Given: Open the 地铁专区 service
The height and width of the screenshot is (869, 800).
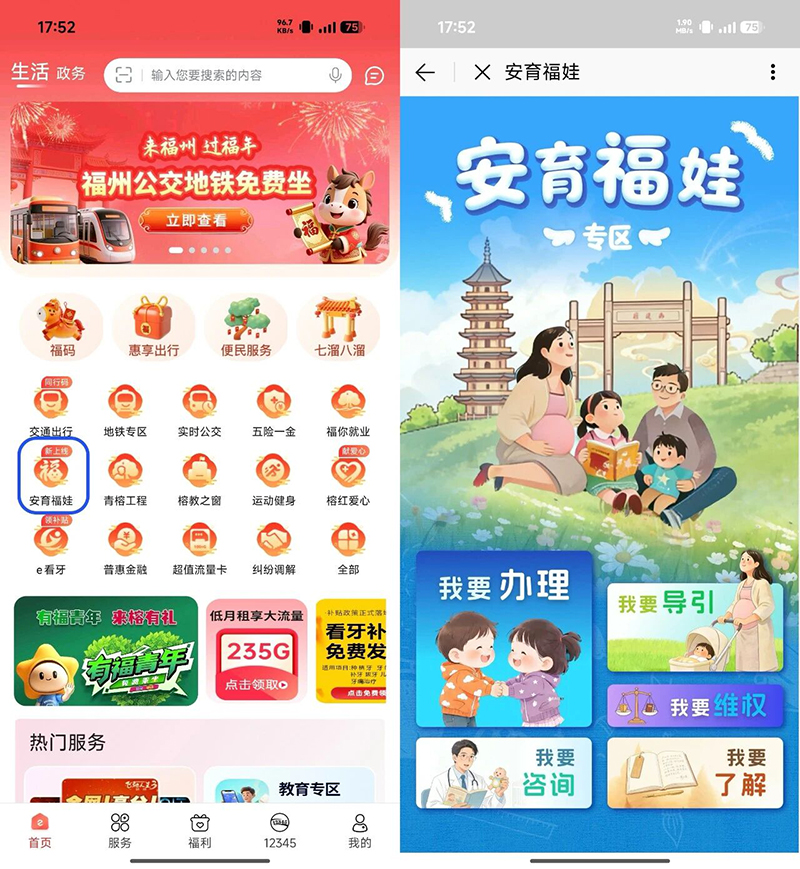Looking at the screenshot, I should pyautogui.click(x=125, y=411).
